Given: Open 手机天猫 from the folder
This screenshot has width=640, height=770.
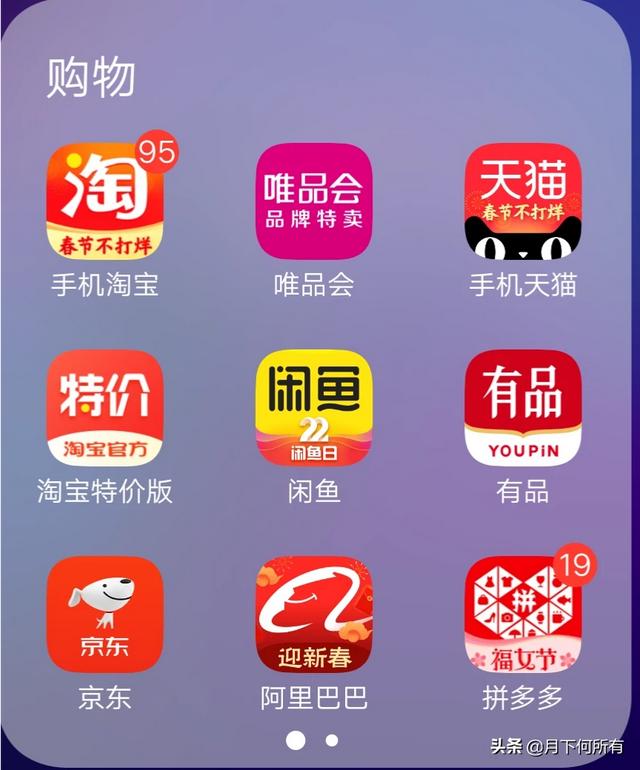Looking at the screenshot, I should coord(523,201).
